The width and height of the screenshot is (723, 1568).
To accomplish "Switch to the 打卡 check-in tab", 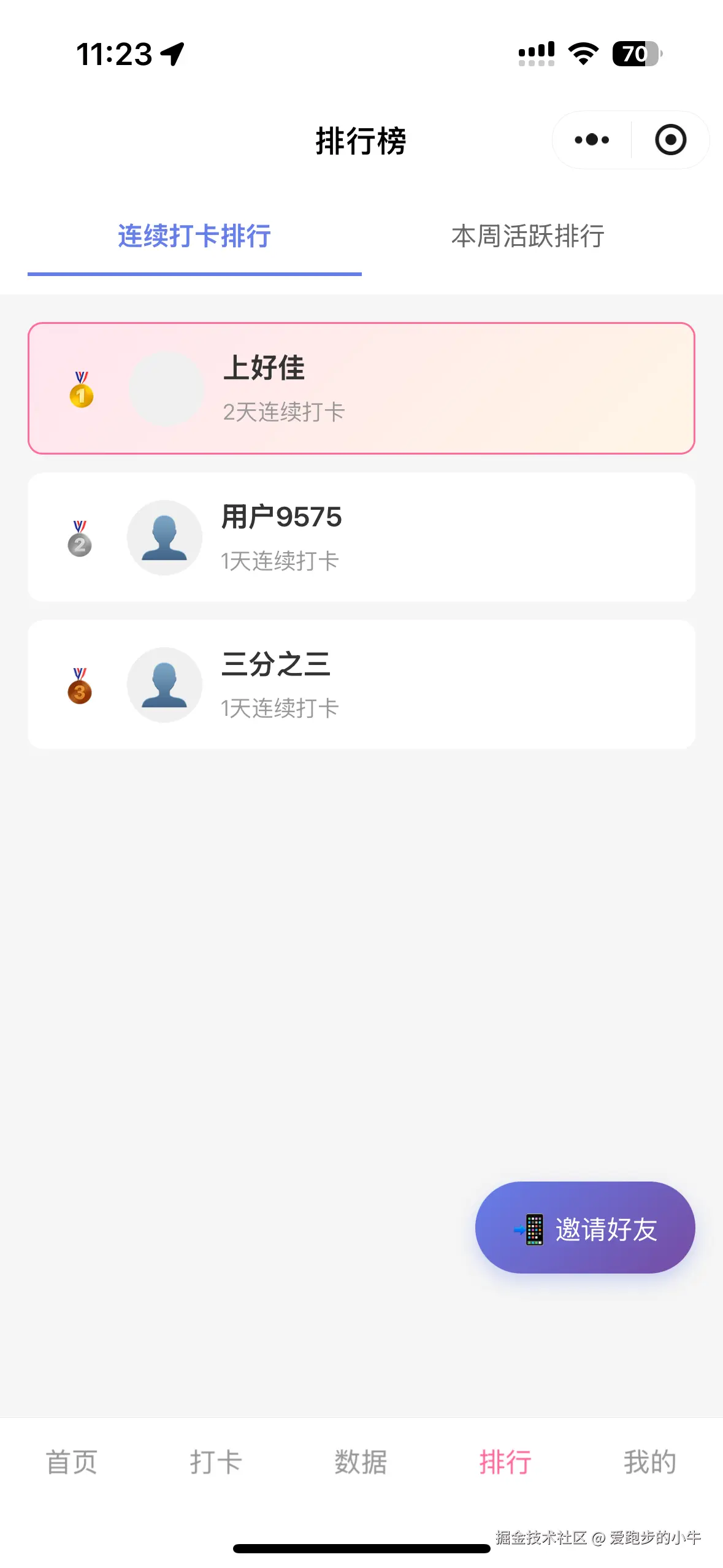I will pos(216,1462).
